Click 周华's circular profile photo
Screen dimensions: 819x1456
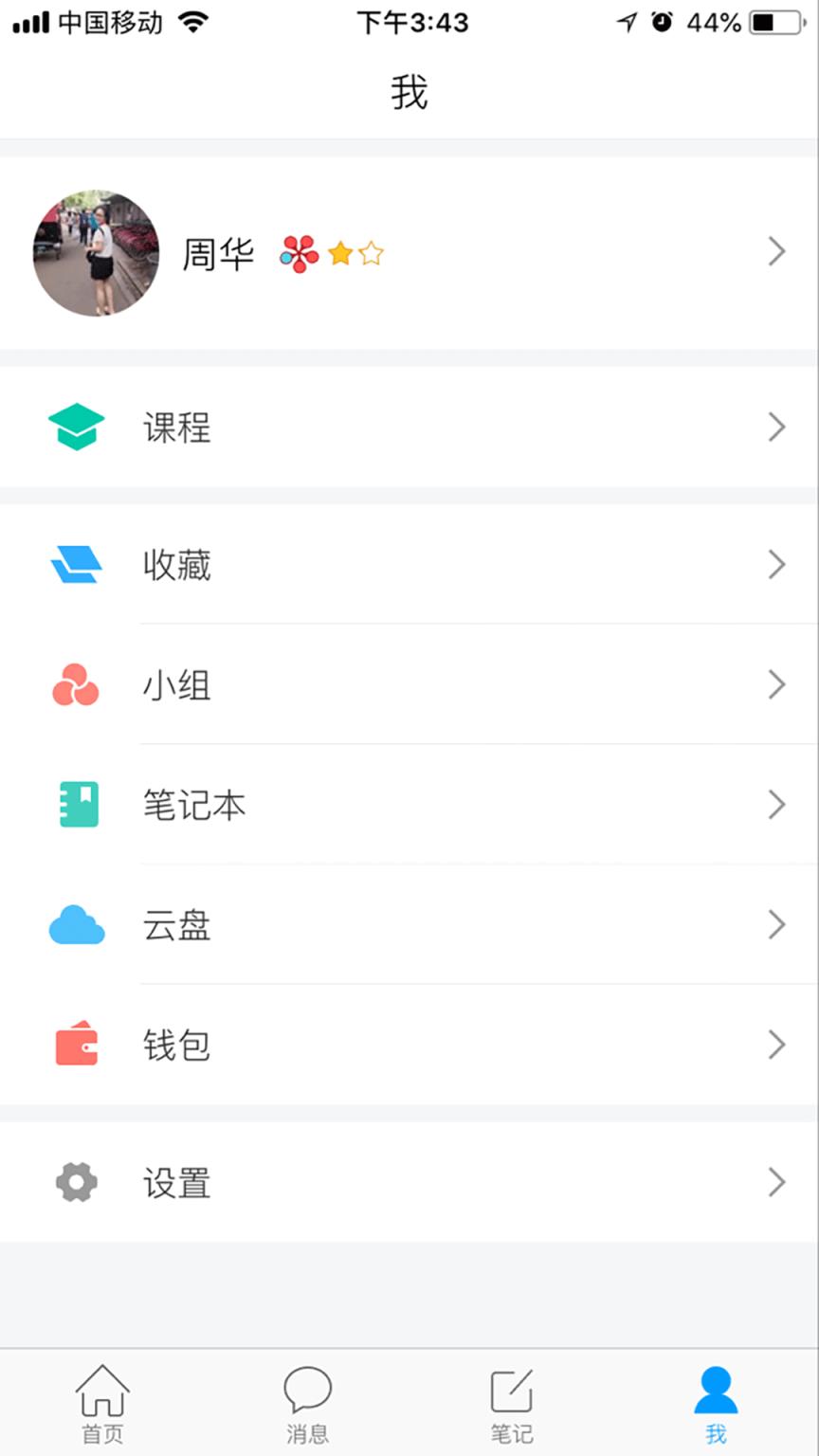tap(95, 252)
